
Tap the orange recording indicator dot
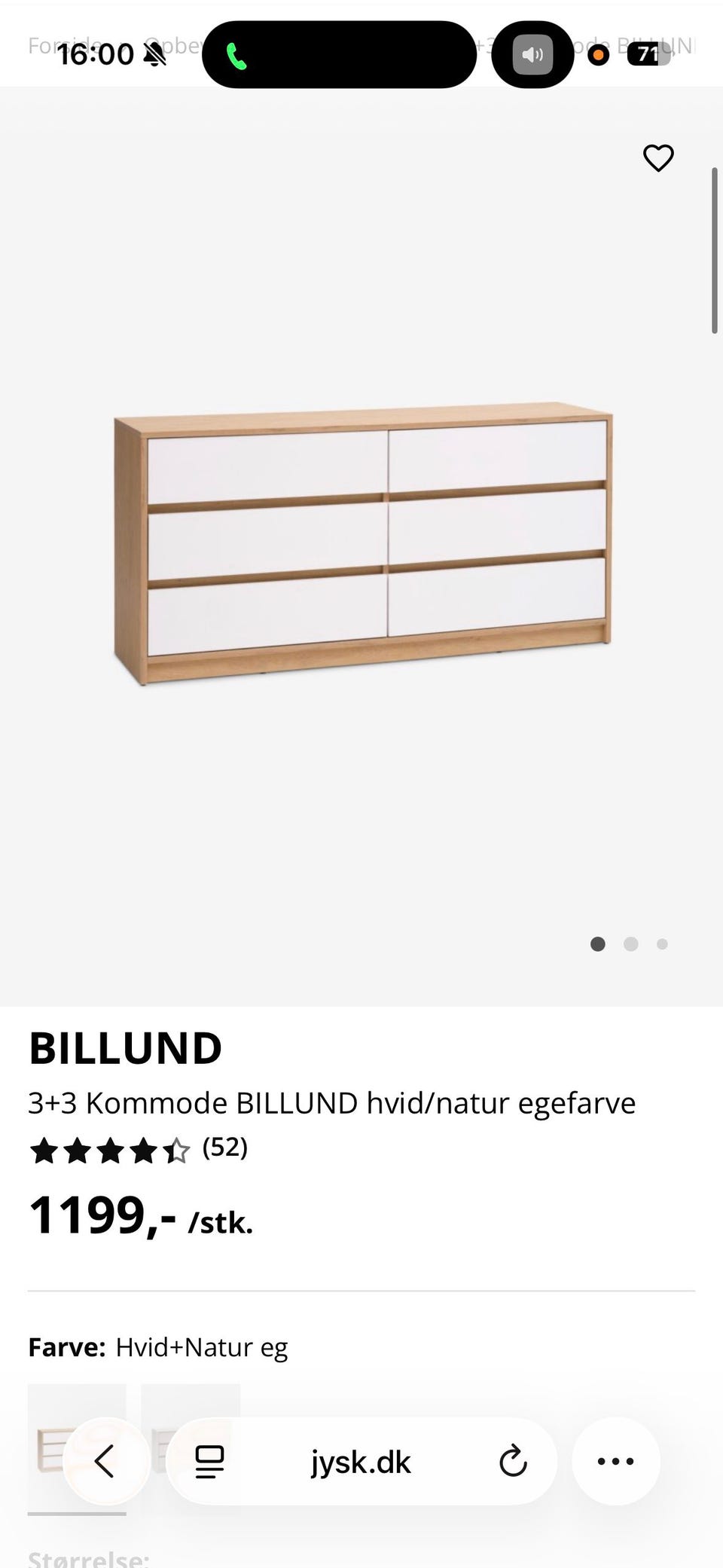pos(597,55)
